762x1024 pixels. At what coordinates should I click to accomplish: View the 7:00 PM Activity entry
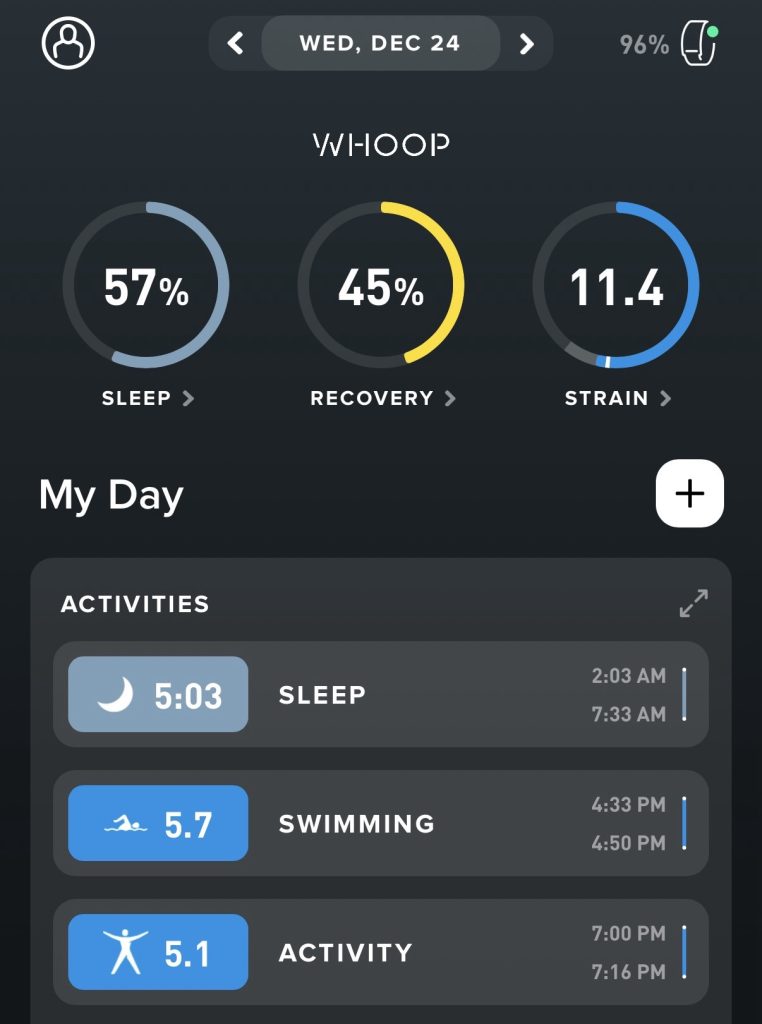point(380,952)
